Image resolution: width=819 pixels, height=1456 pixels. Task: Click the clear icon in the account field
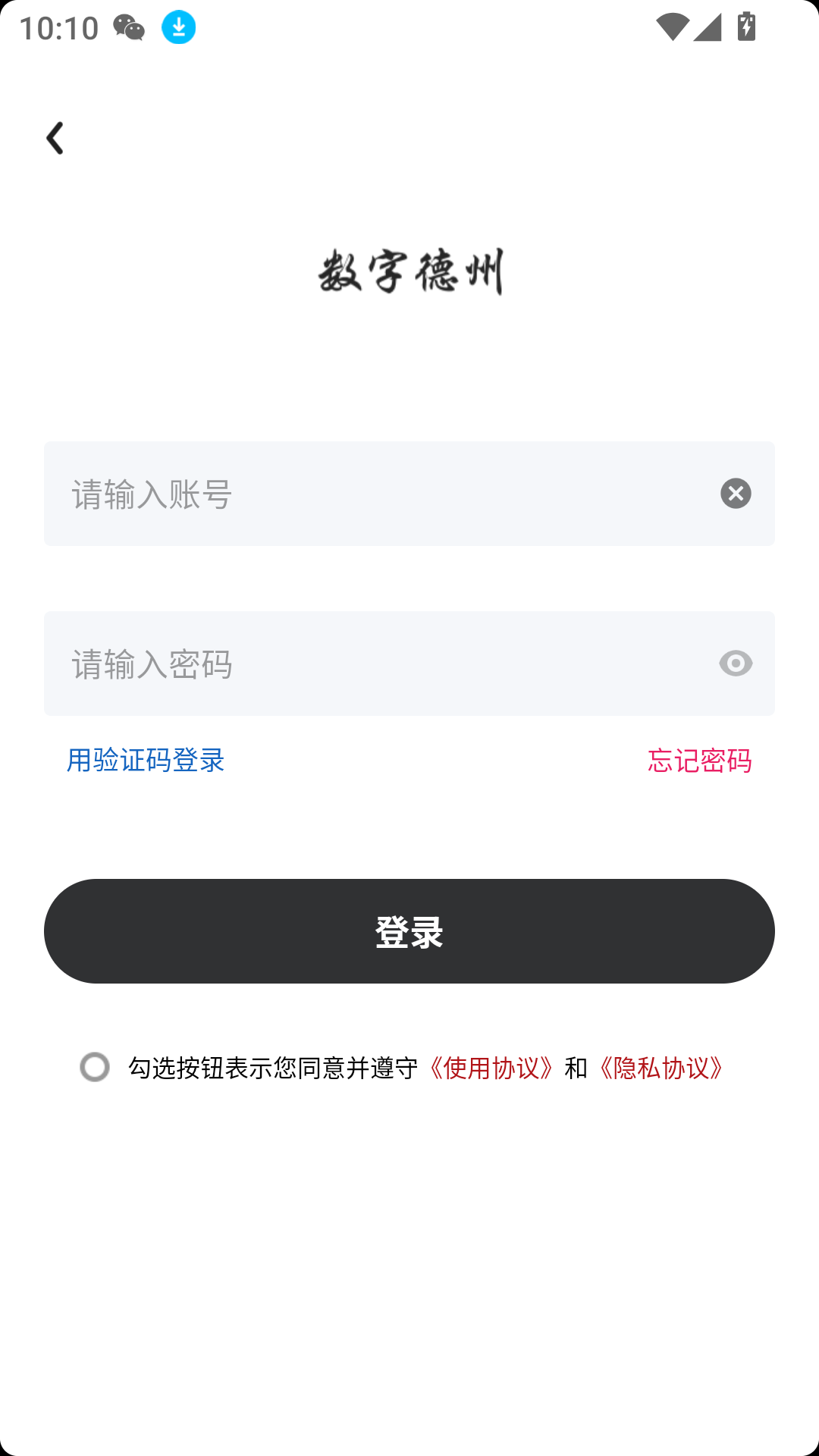tap(734, 493)
